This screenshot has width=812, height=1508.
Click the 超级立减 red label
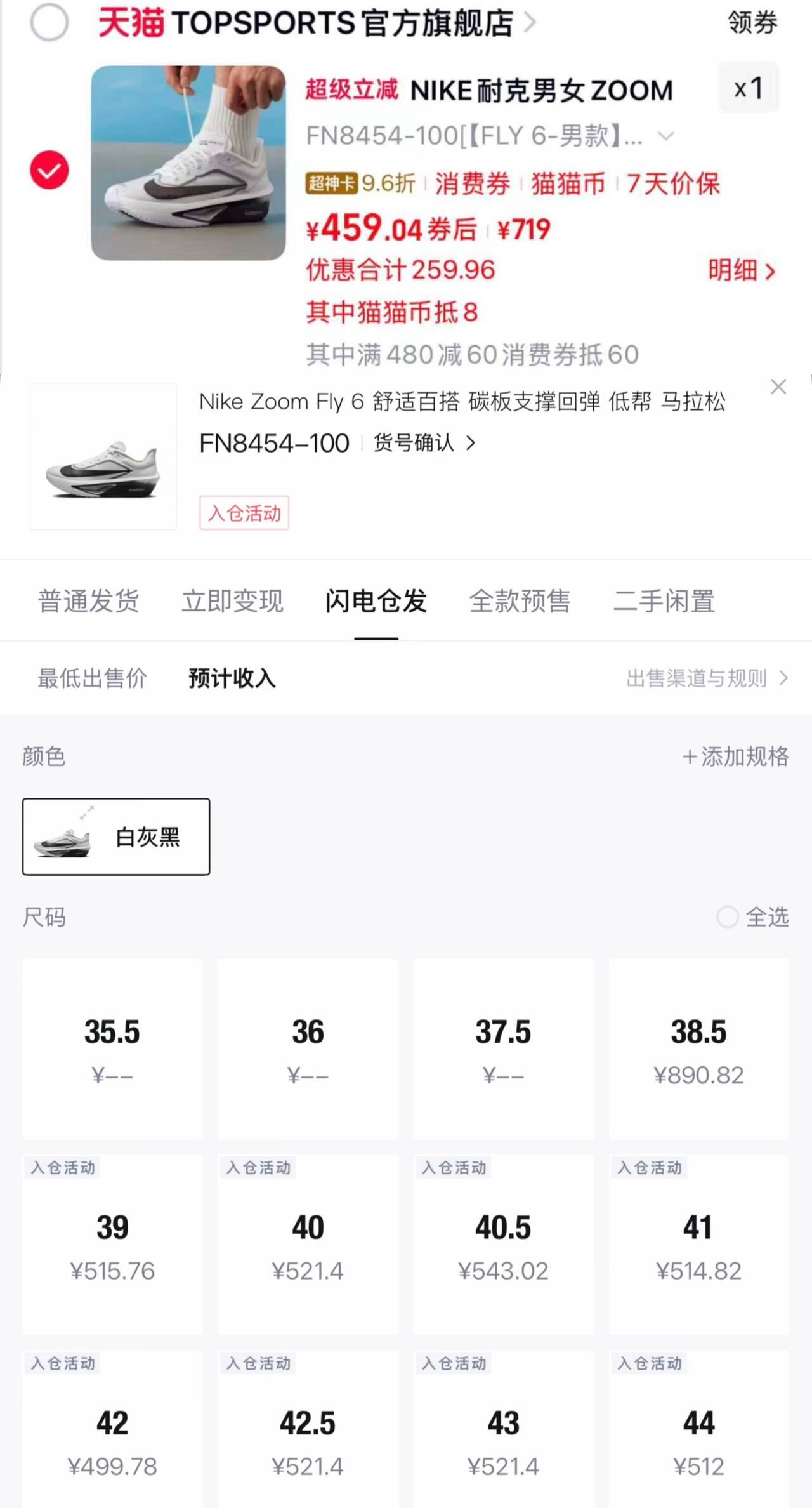[353, 89]
